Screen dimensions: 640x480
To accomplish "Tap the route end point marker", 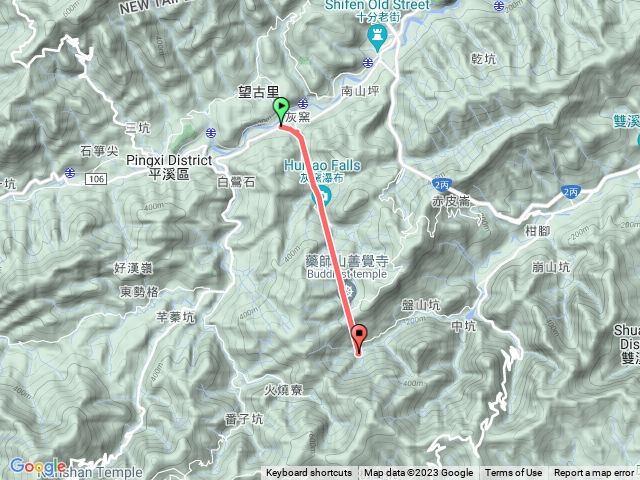I will [x=359, y=337].
